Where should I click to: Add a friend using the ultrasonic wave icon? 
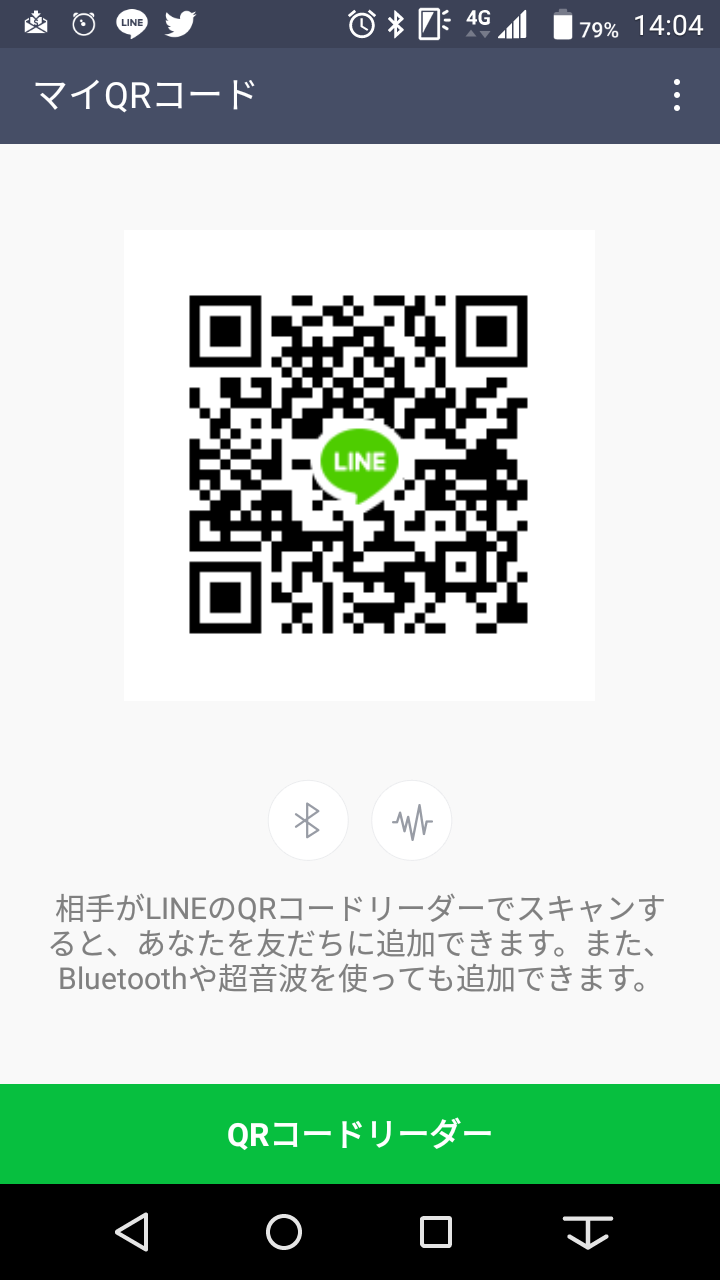(412, 821)
